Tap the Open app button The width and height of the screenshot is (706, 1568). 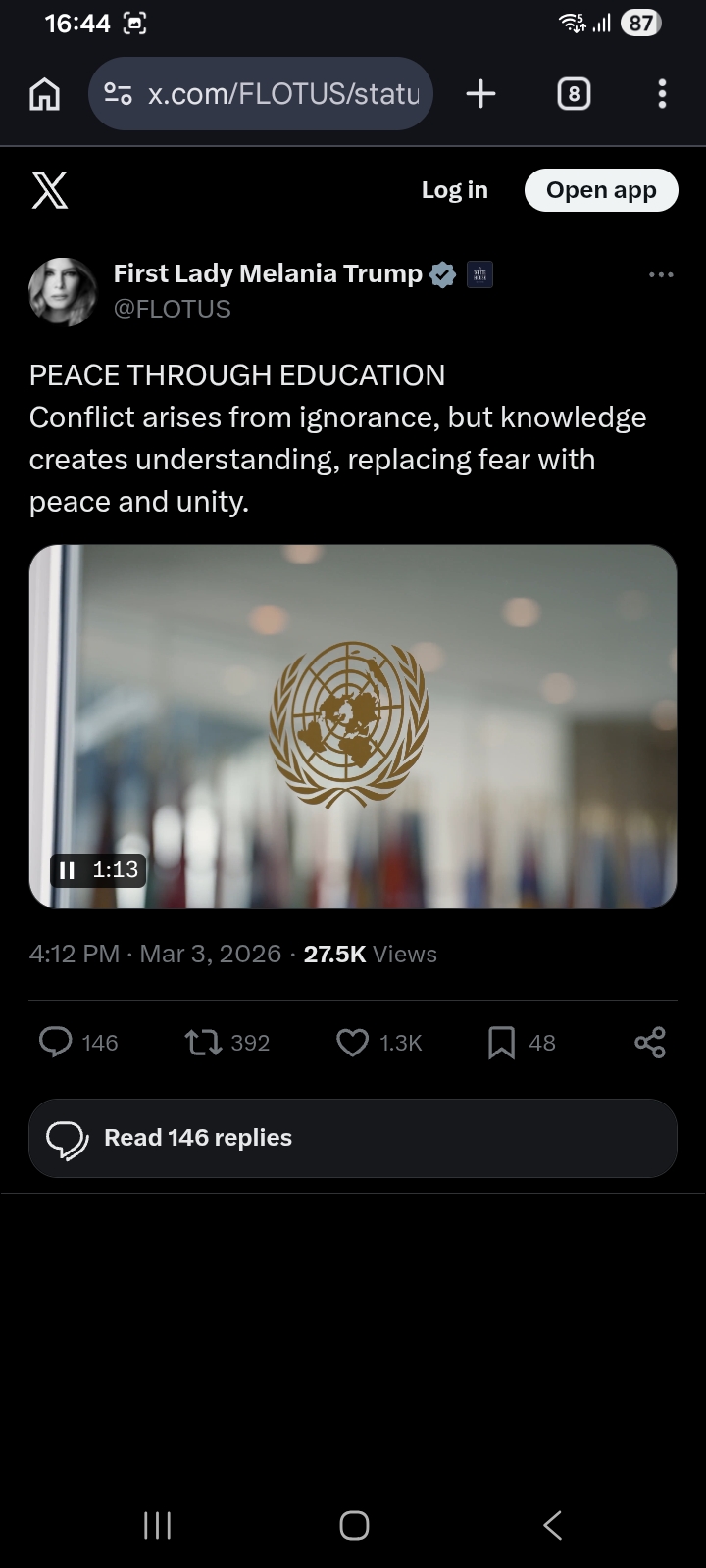[x=601, y=190]
